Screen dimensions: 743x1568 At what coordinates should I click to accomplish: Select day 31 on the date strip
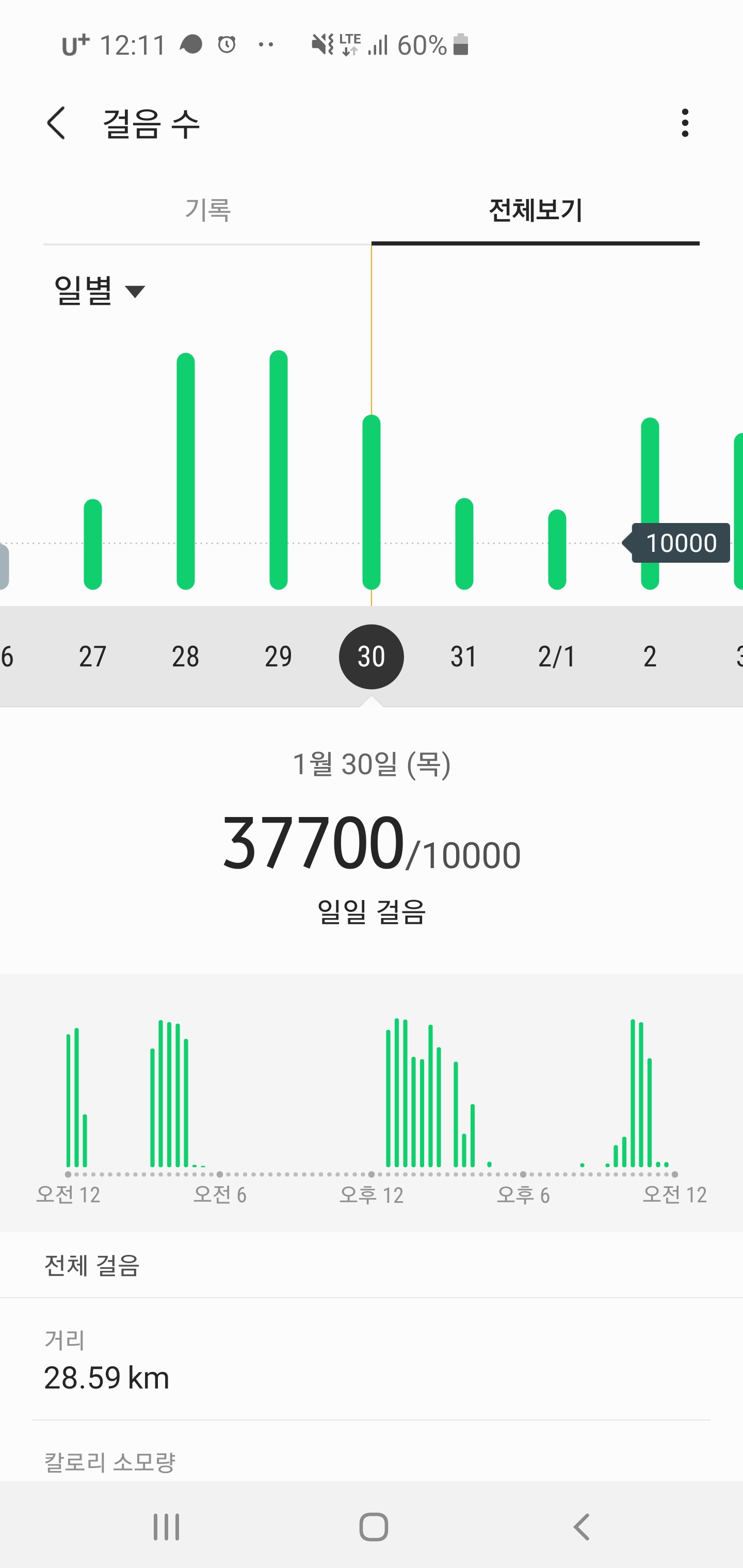coord(464,657)
